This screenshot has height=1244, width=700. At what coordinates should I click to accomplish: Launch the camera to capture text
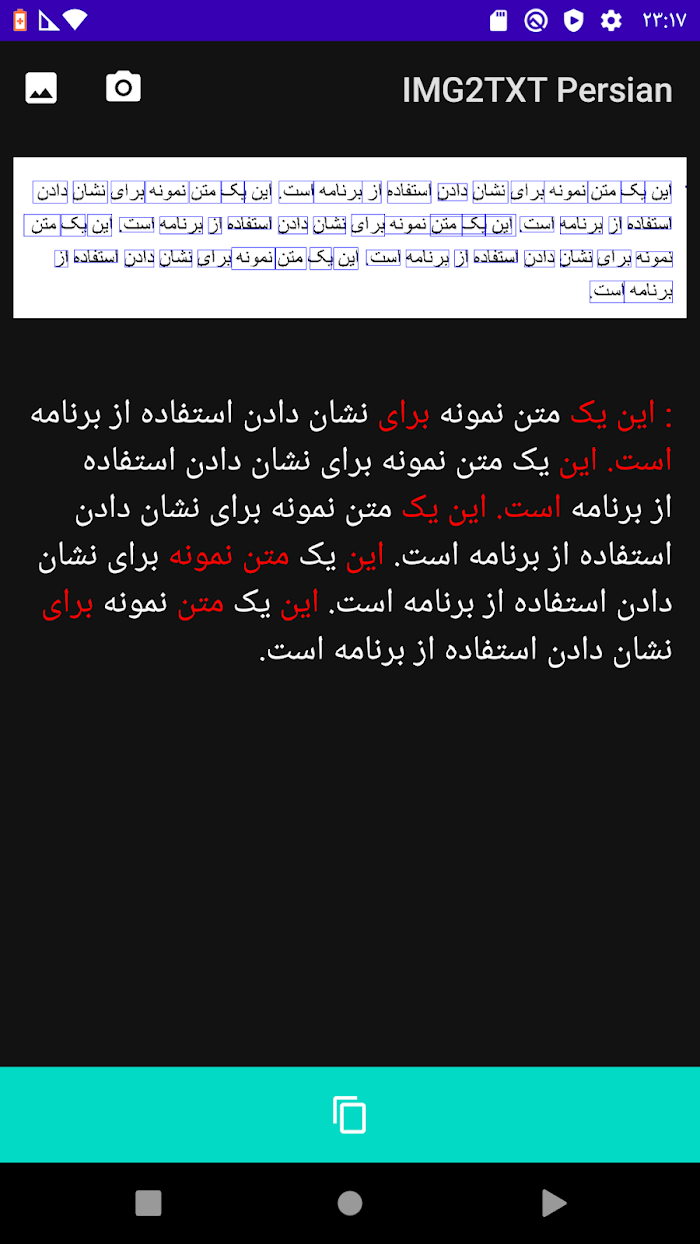click(x=124, y=88)
